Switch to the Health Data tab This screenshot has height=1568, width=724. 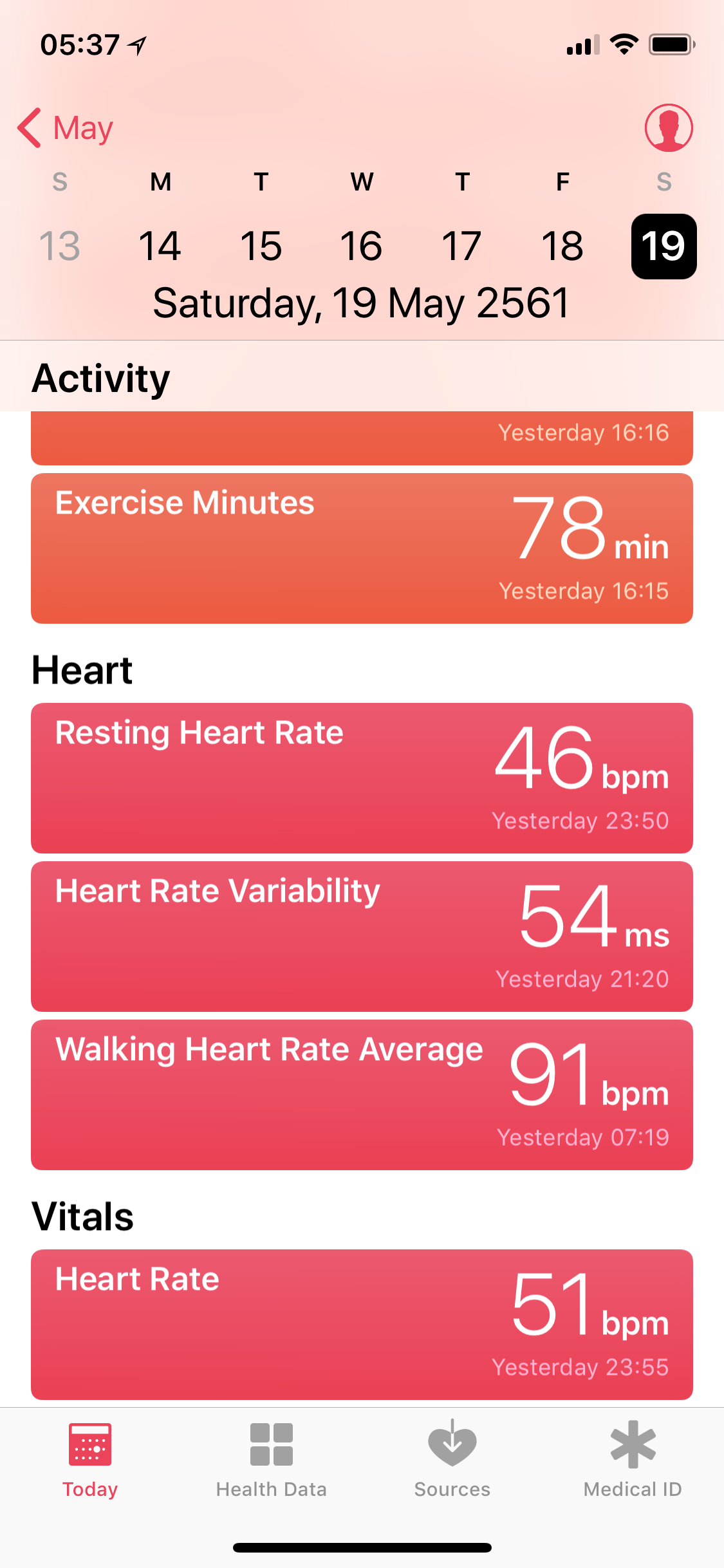(x=271, y=1460)
